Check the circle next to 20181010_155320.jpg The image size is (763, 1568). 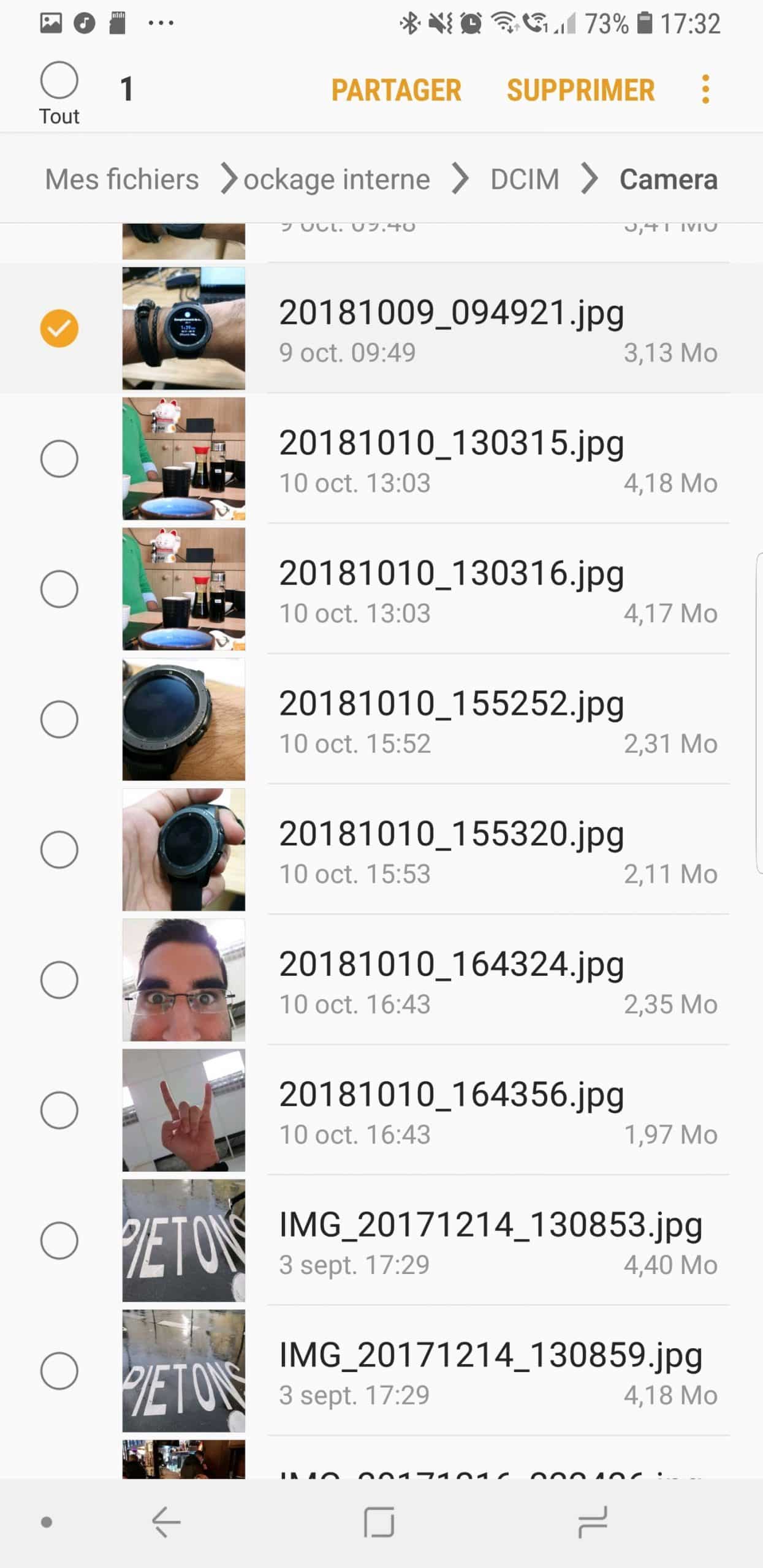[59, 850]
